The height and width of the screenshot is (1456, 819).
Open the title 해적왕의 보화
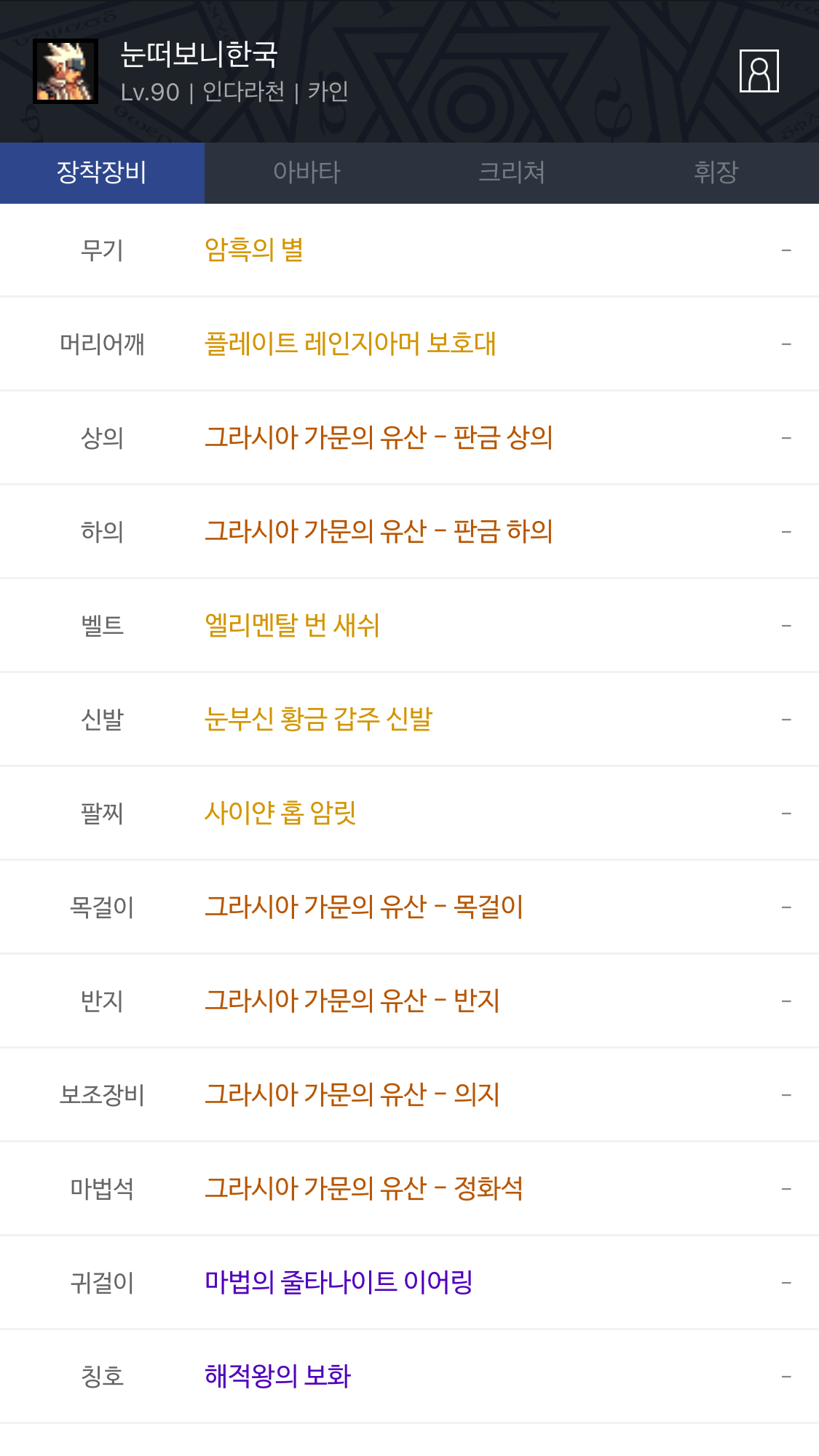[277, 1377]
